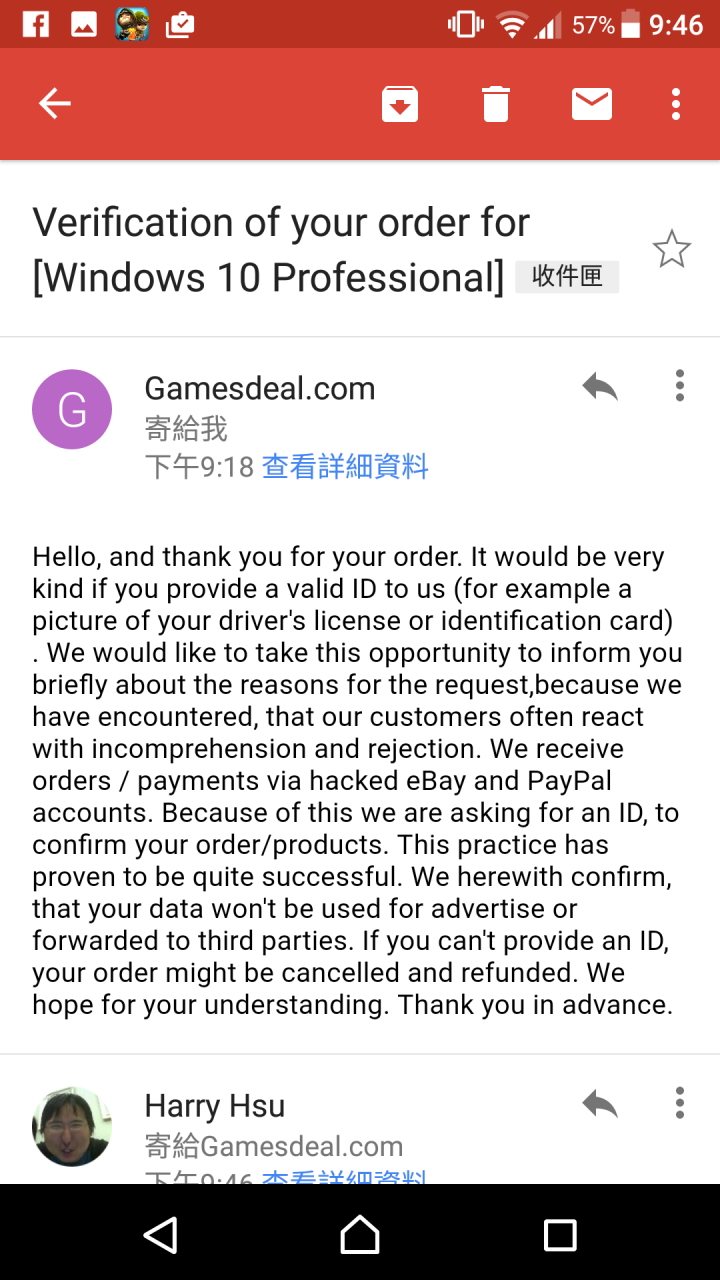Open Harry Hsu's profile photo
The image size is (720, 1280).
(72, 1126)
